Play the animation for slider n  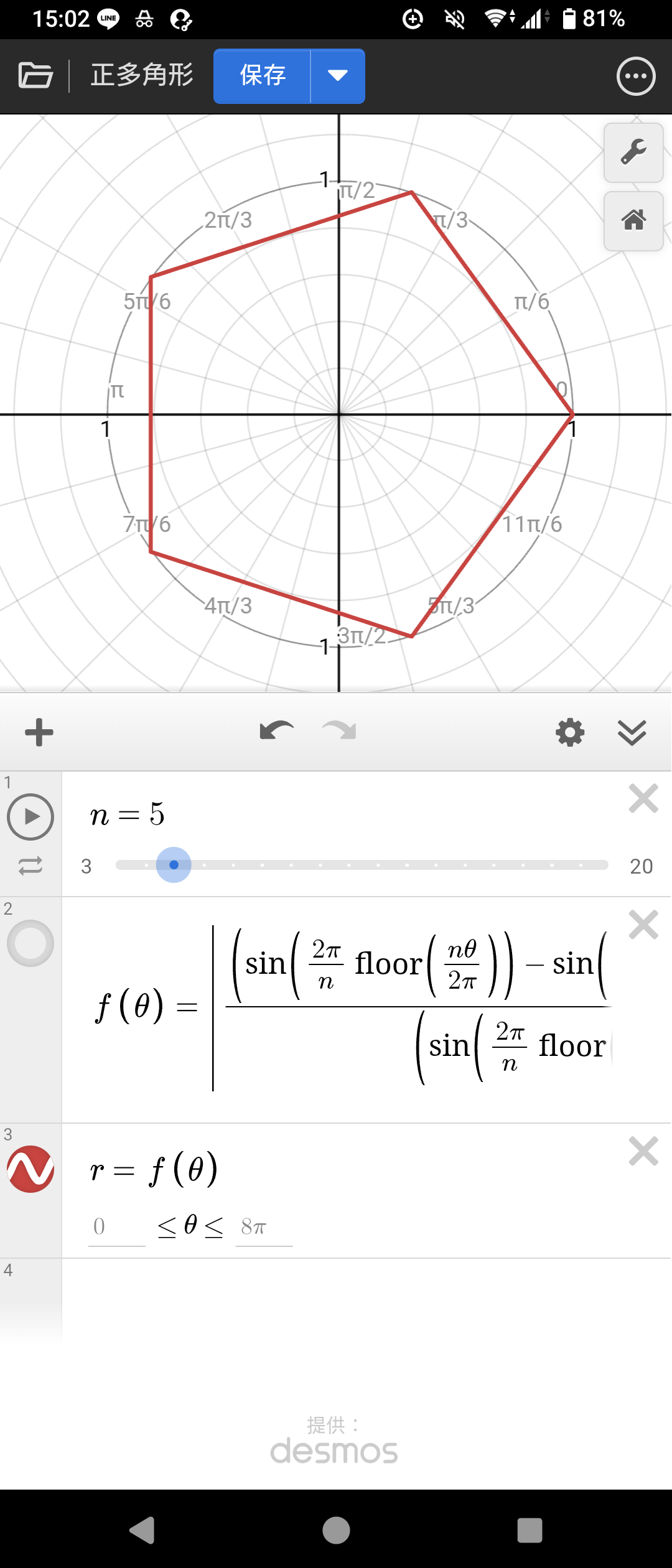pyautogui.click(x=29, y=818)
